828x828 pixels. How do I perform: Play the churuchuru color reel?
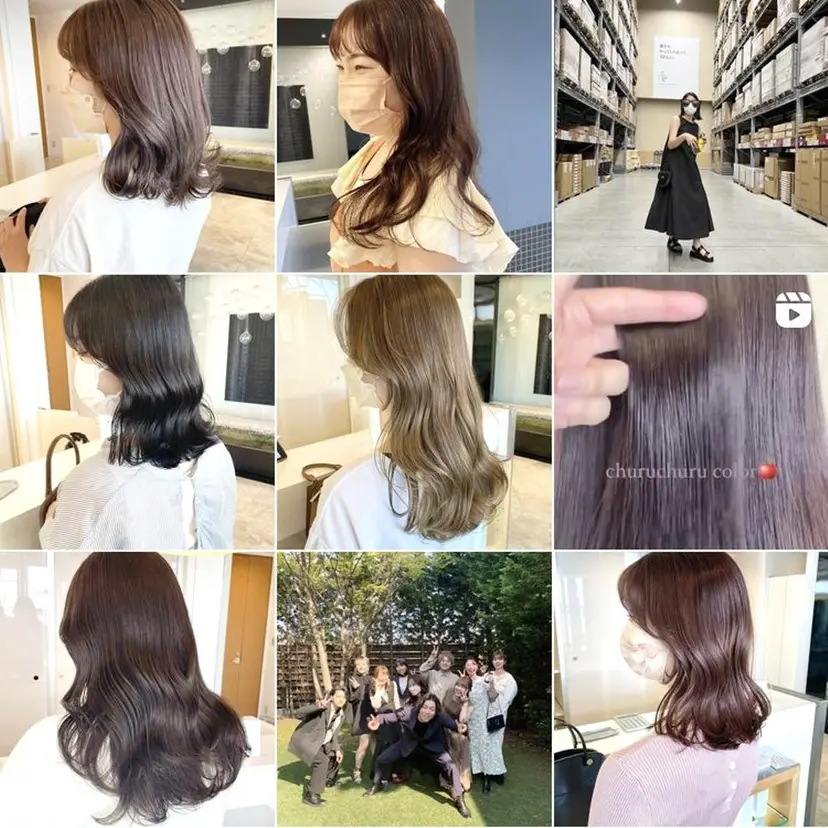690,412
